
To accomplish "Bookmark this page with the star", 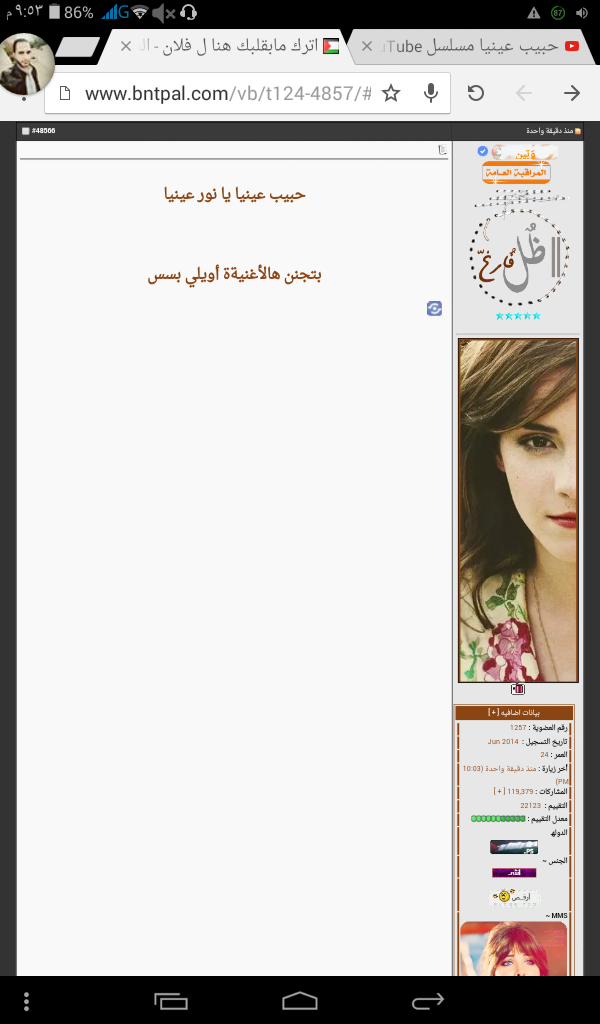I will 390,93.
